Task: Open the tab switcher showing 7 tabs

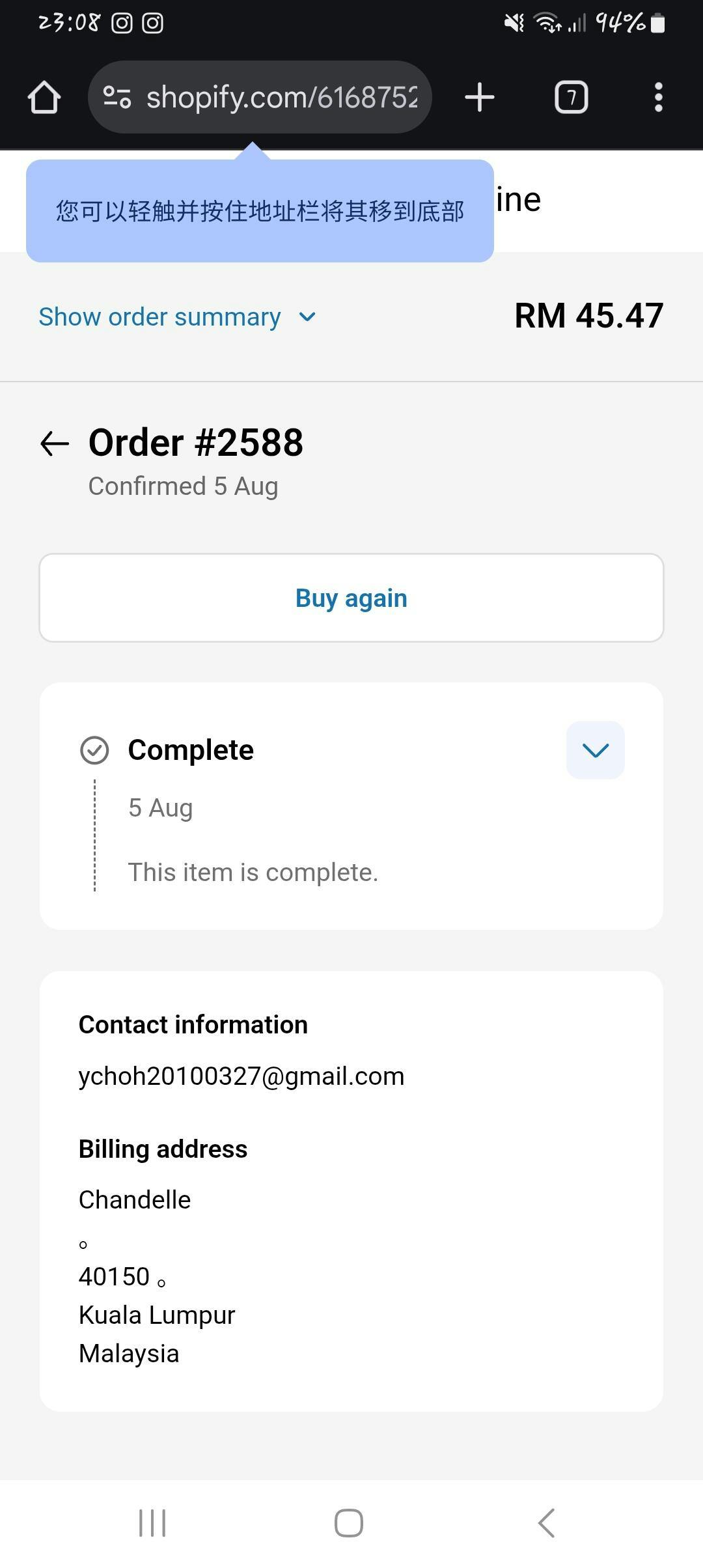Action: pos(572,97)
